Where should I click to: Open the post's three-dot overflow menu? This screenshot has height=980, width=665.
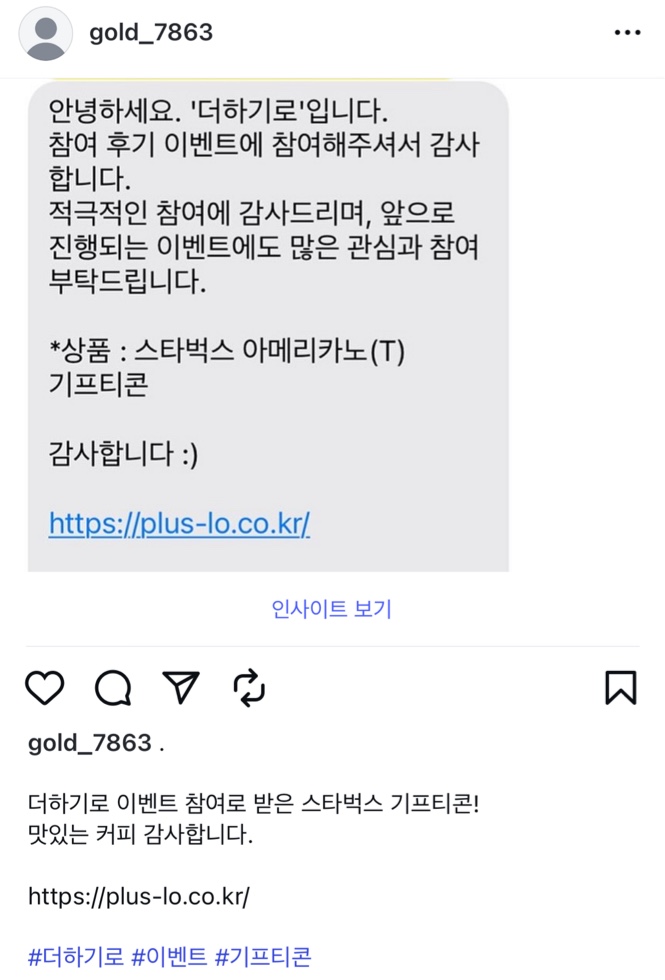pyautogui.click(x=627, y=33)
